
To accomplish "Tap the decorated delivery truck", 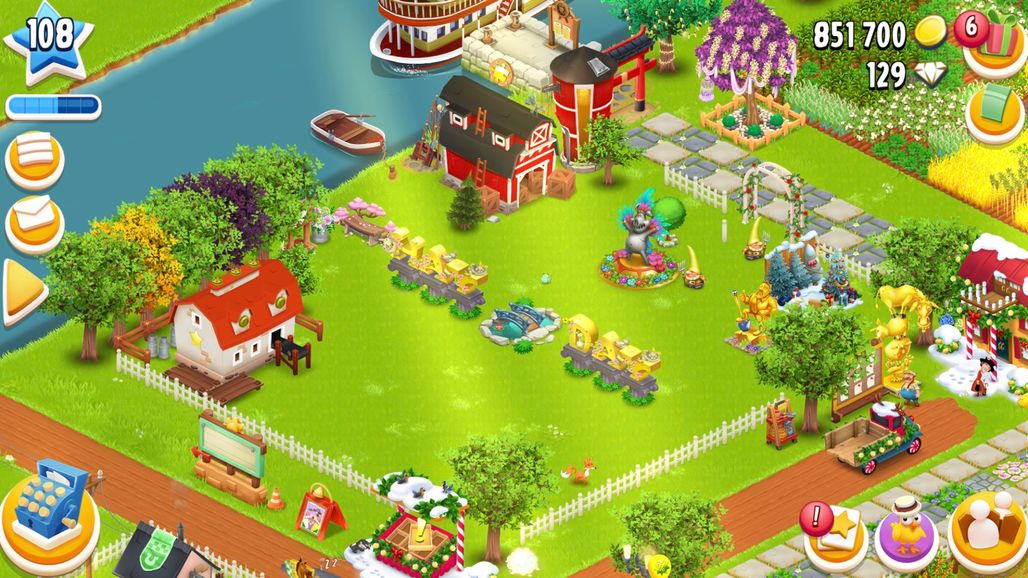I will [875, 436].
